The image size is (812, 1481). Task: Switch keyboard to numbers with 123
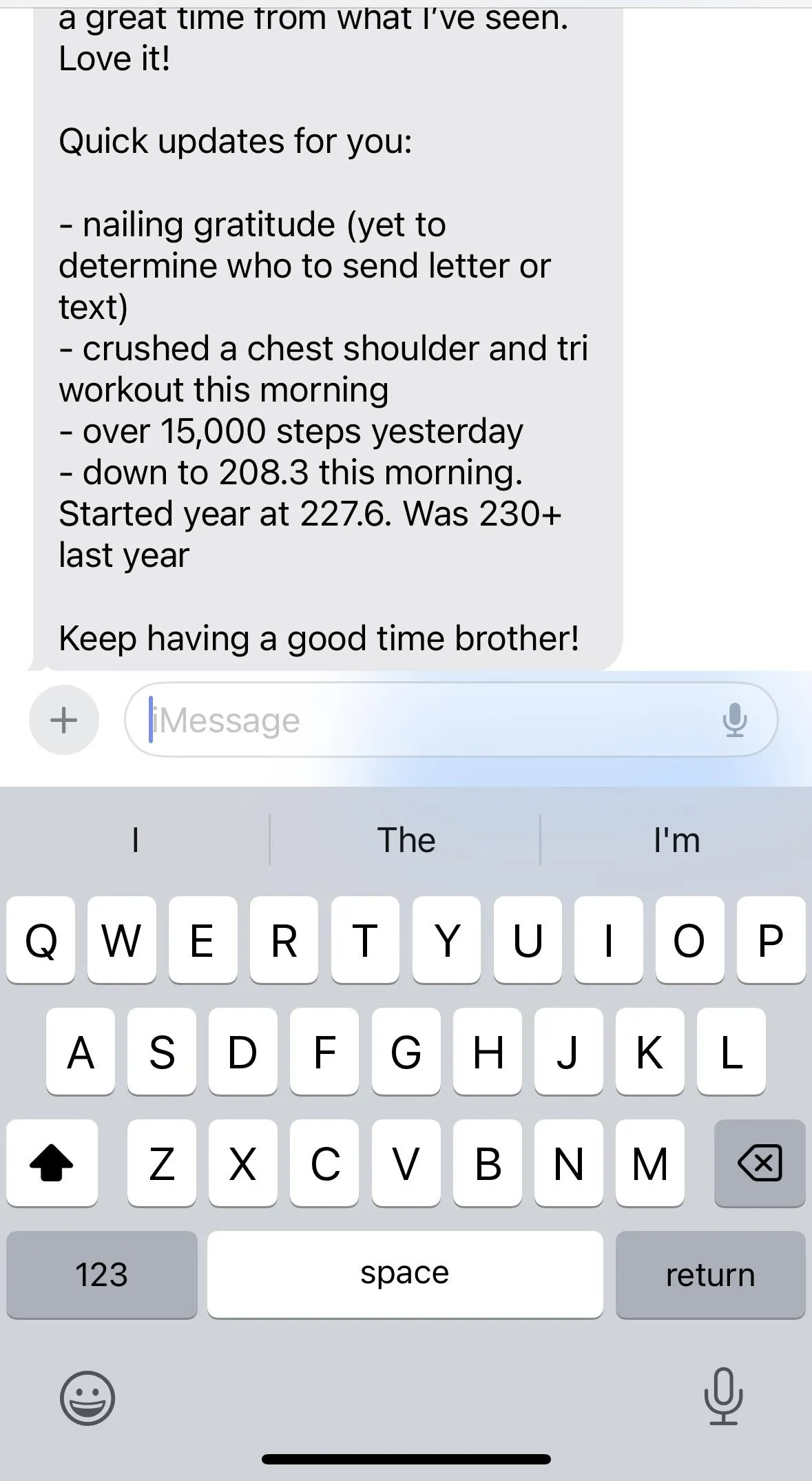pos(101,1274)
